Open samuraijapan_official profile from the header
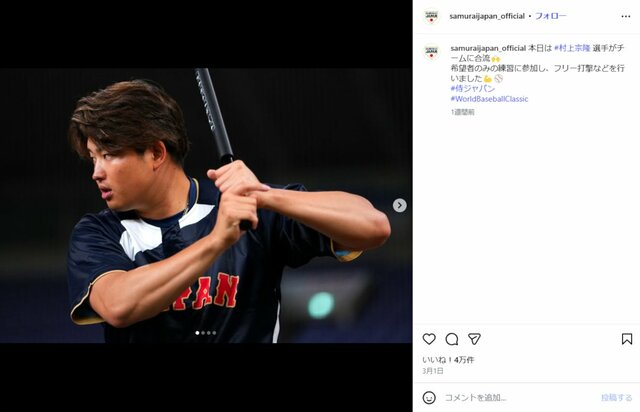The image size is (640, 412). (487, 16)
